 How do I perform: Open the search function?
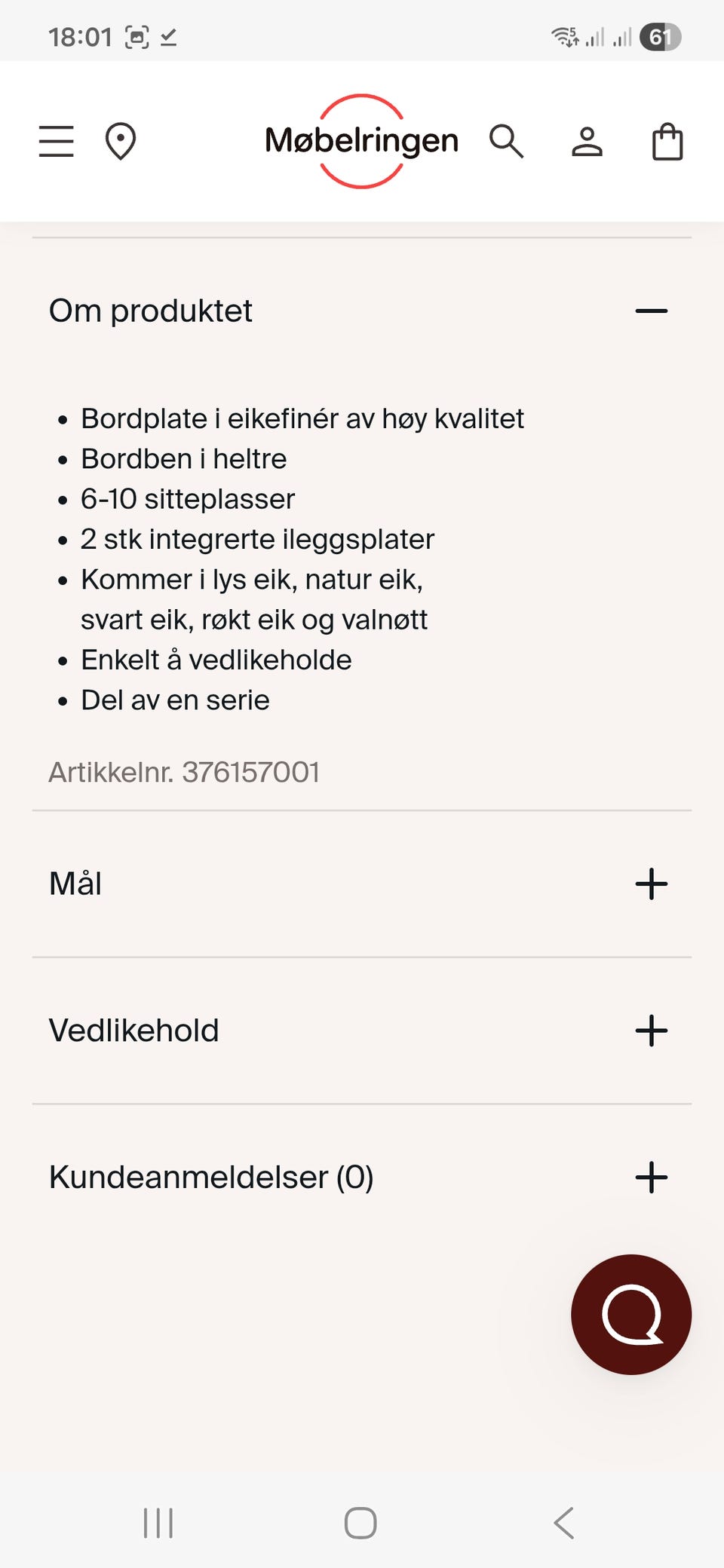(x=507, y=140)
